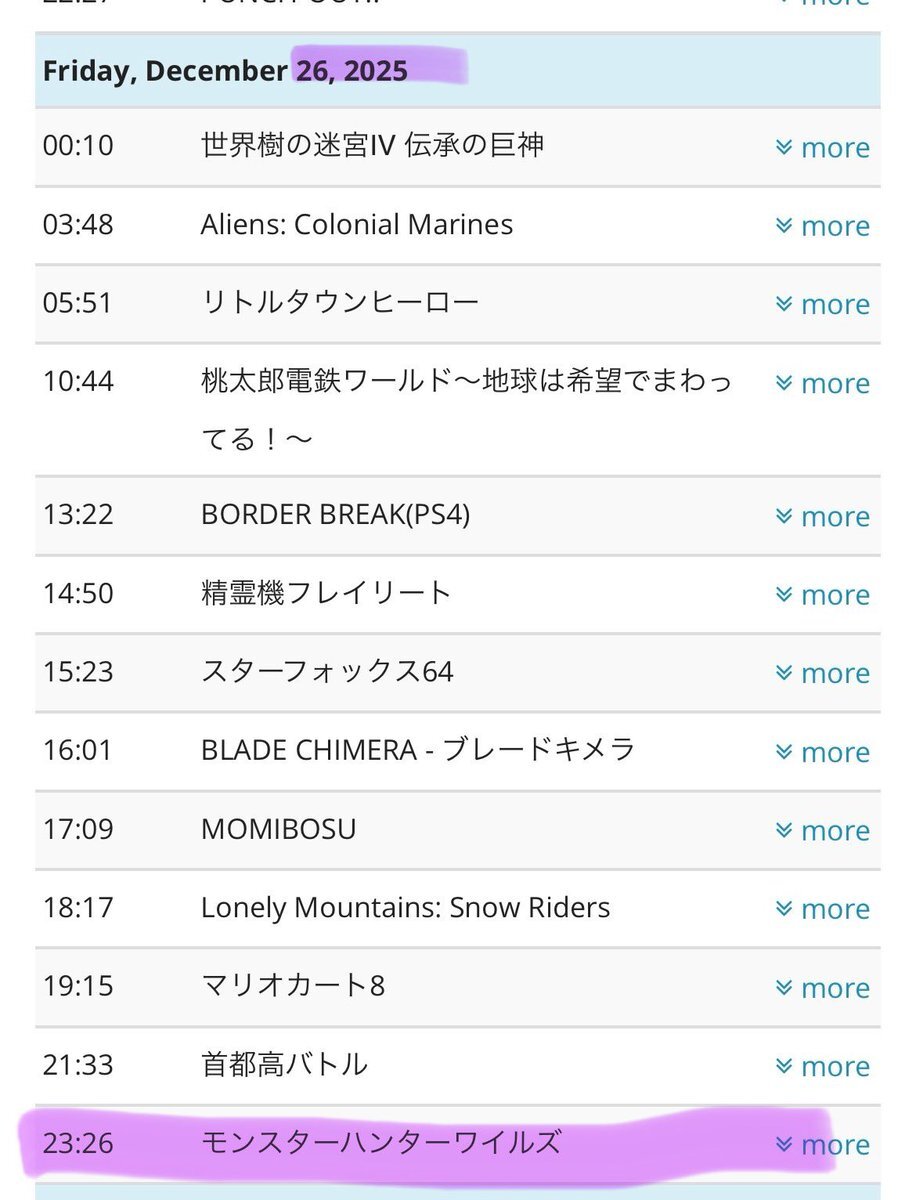
Task: Expand more for 精霊機フレイリート
Action: coord(823,594)
